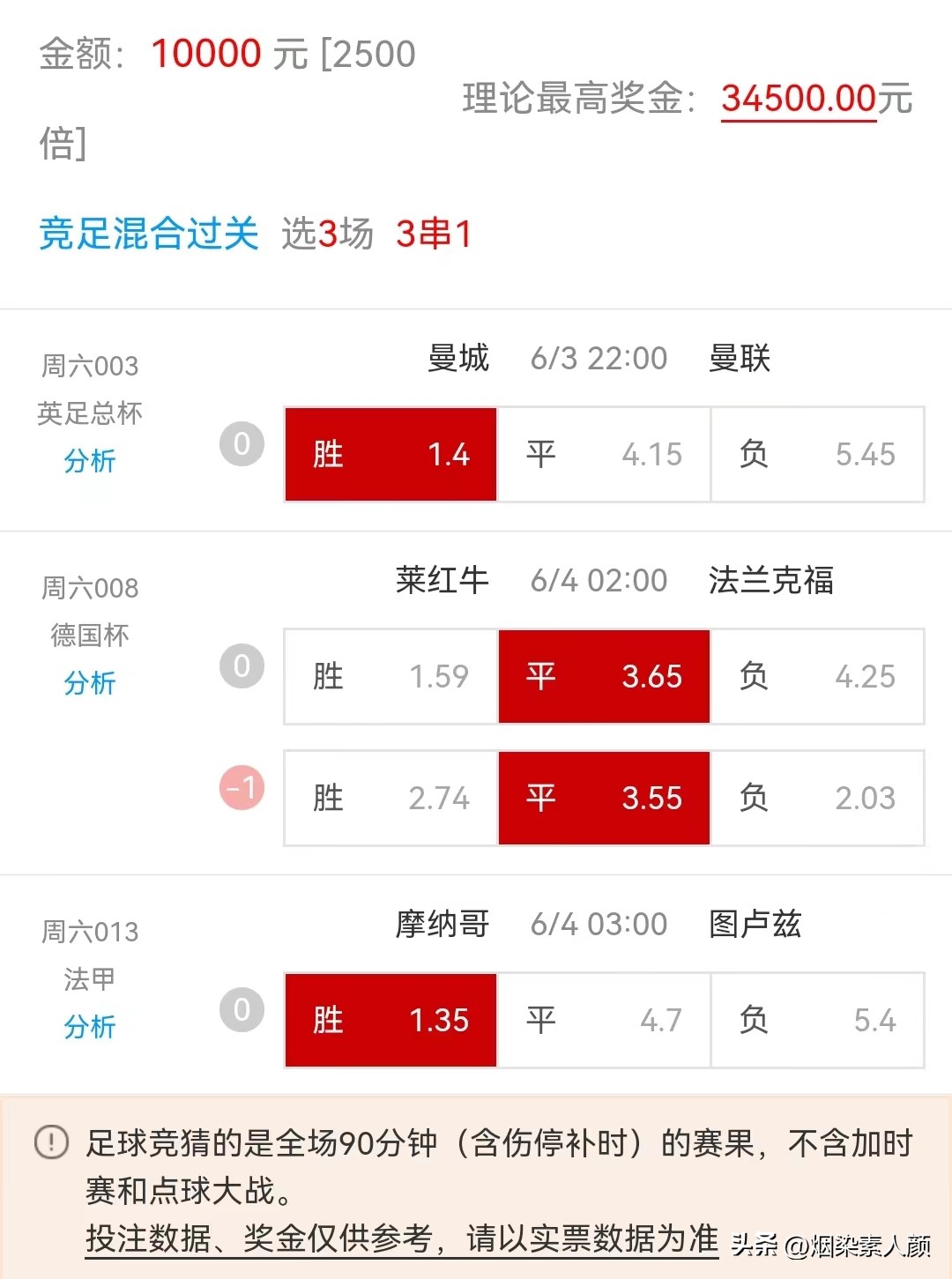Click the 3串1 pass-type option
This screenshot has width=952, height=1279.
[x=434, y=234]
